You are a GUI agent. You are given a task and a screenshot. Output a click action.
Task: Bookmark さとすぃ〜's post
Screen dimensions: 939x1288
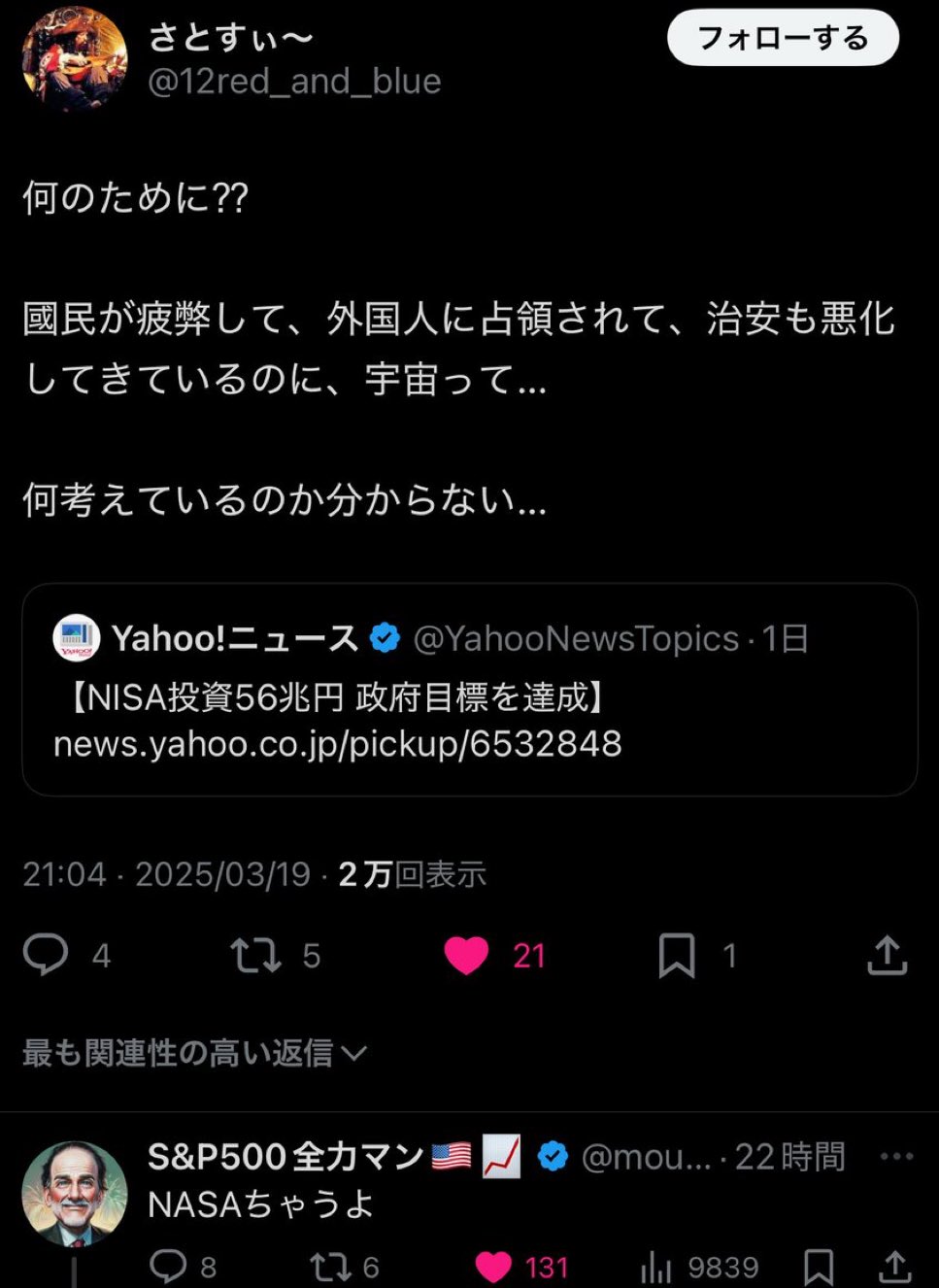point(677,955)
